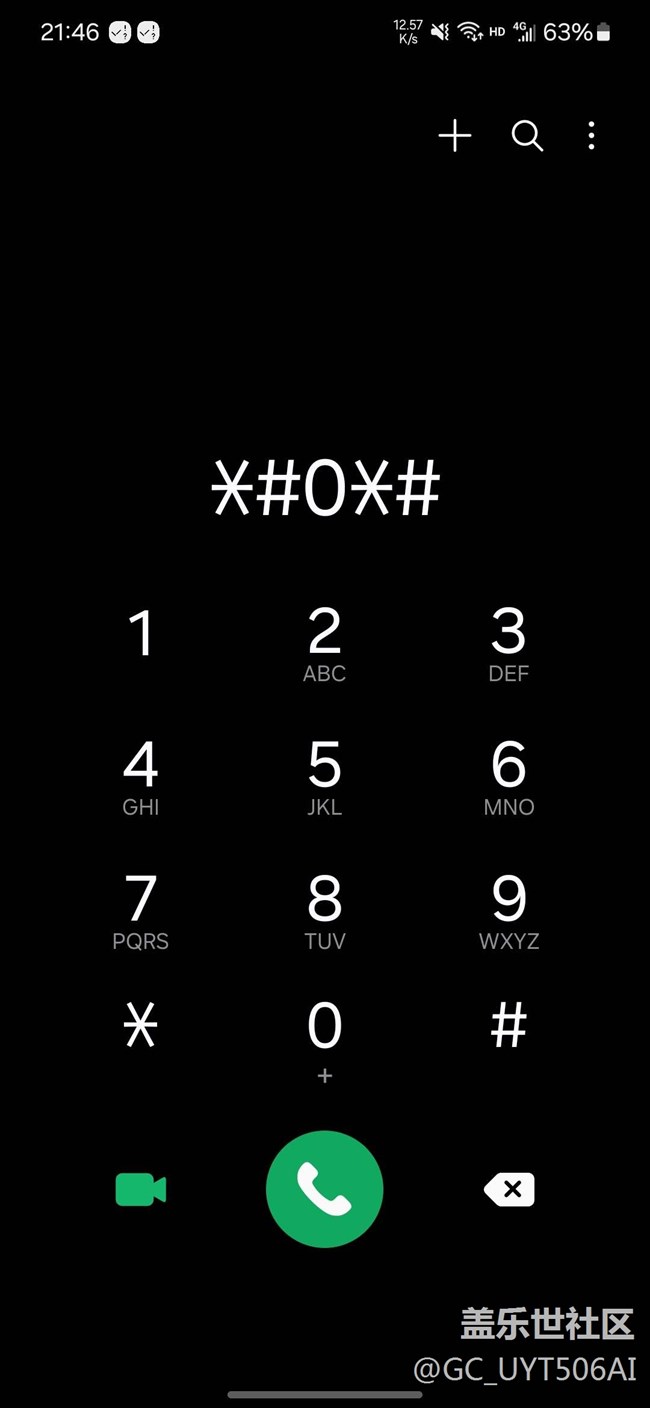Tap the 8 TUV key
The width and height of the screenshot is (650, 1408).
tap(324, 912)
